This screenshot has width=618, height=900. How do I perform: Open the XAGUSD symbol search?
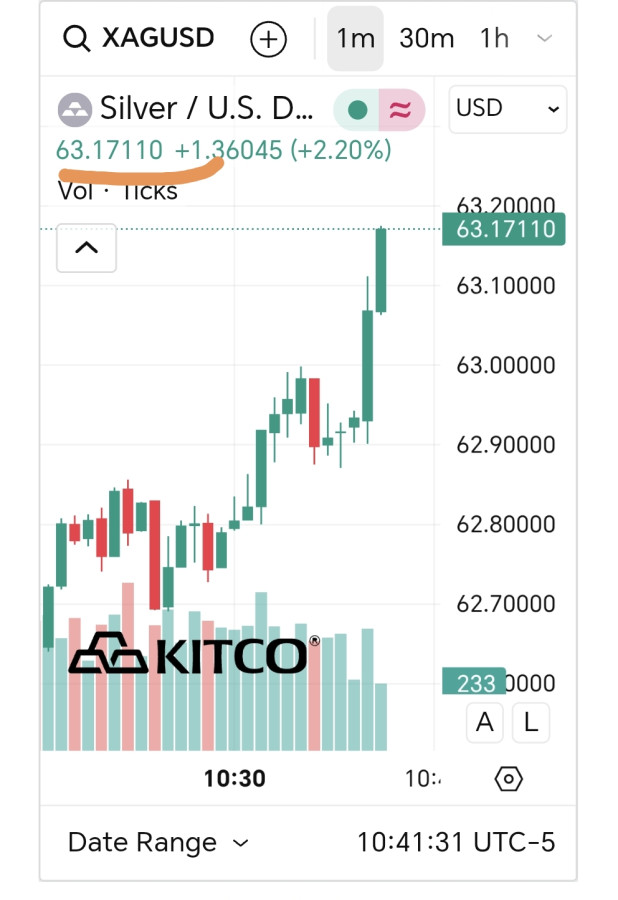pos(138,39)
